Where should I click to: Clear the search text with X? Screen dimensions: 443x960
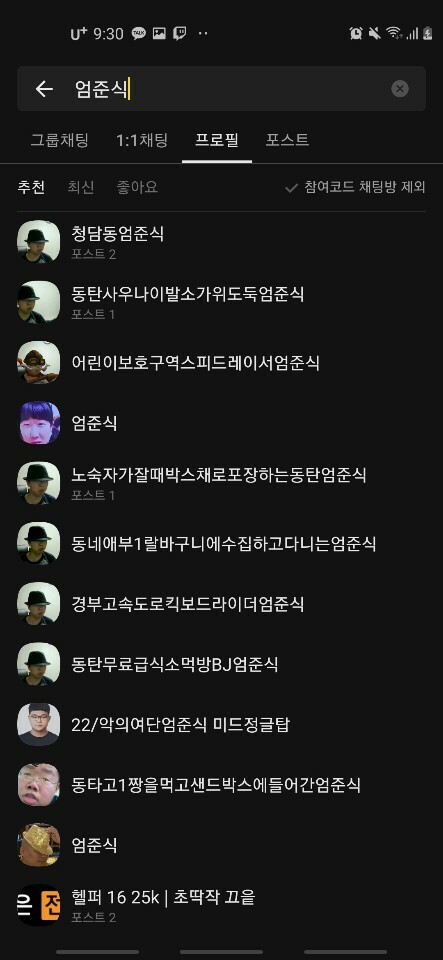pos(400,89)
